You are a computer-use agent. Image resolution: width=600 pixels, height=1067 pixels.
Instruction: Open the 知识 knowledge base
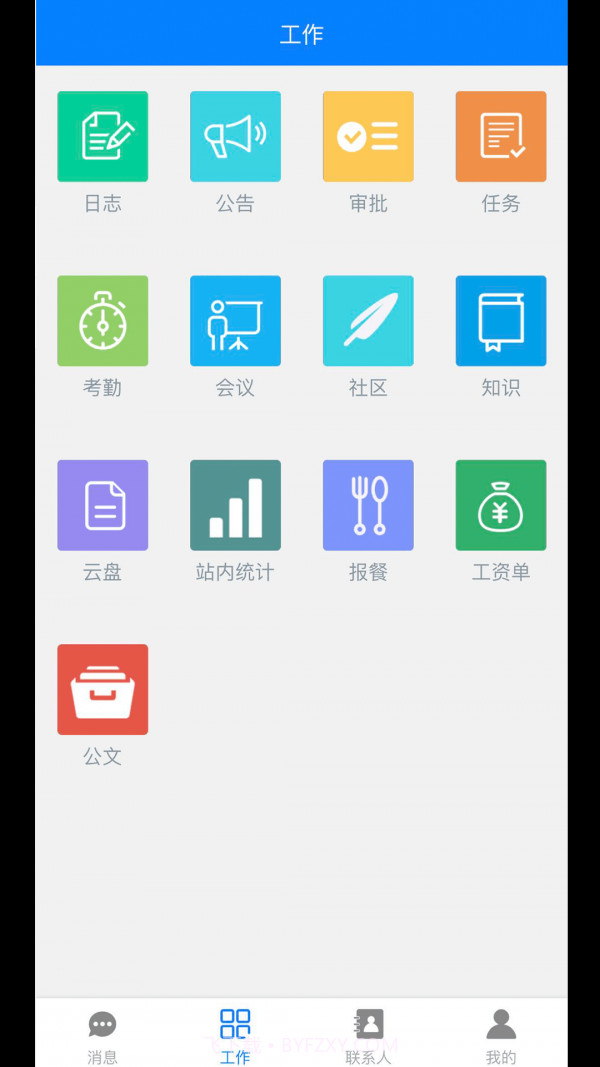[x=501, y=321]
